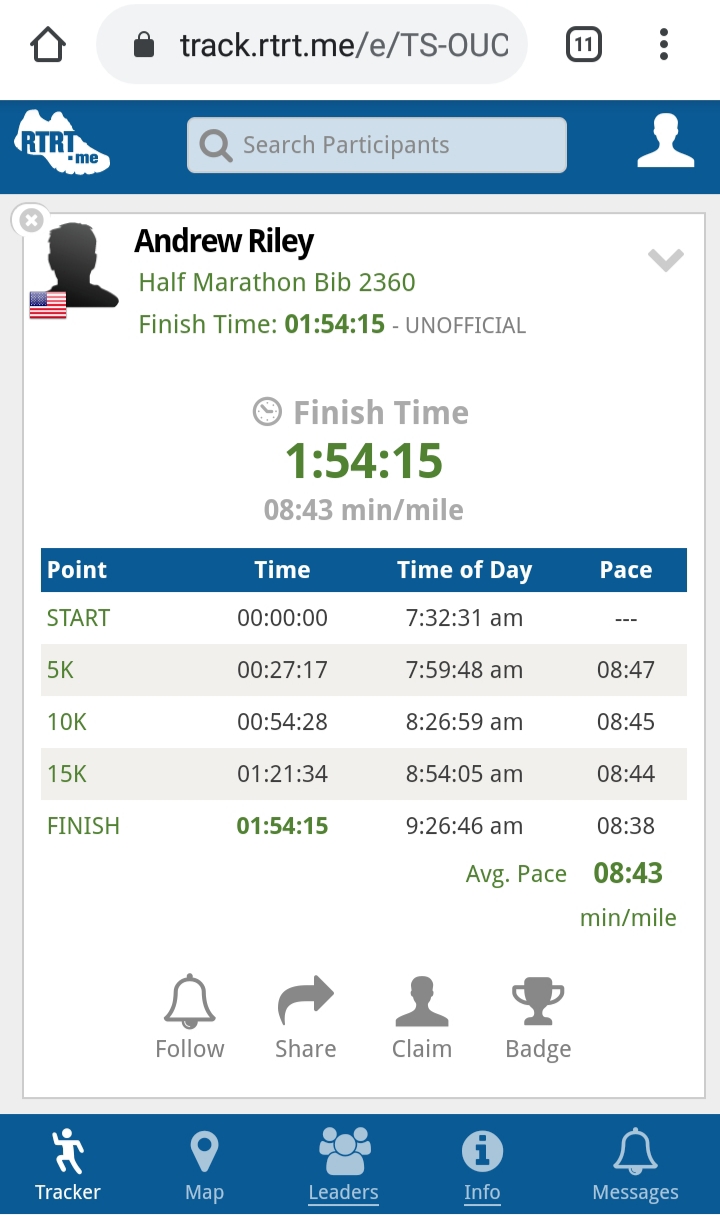Go to the browser home page
This screenshot has height=1220, width=720.
pyautogui.click(x=48, y=45)
